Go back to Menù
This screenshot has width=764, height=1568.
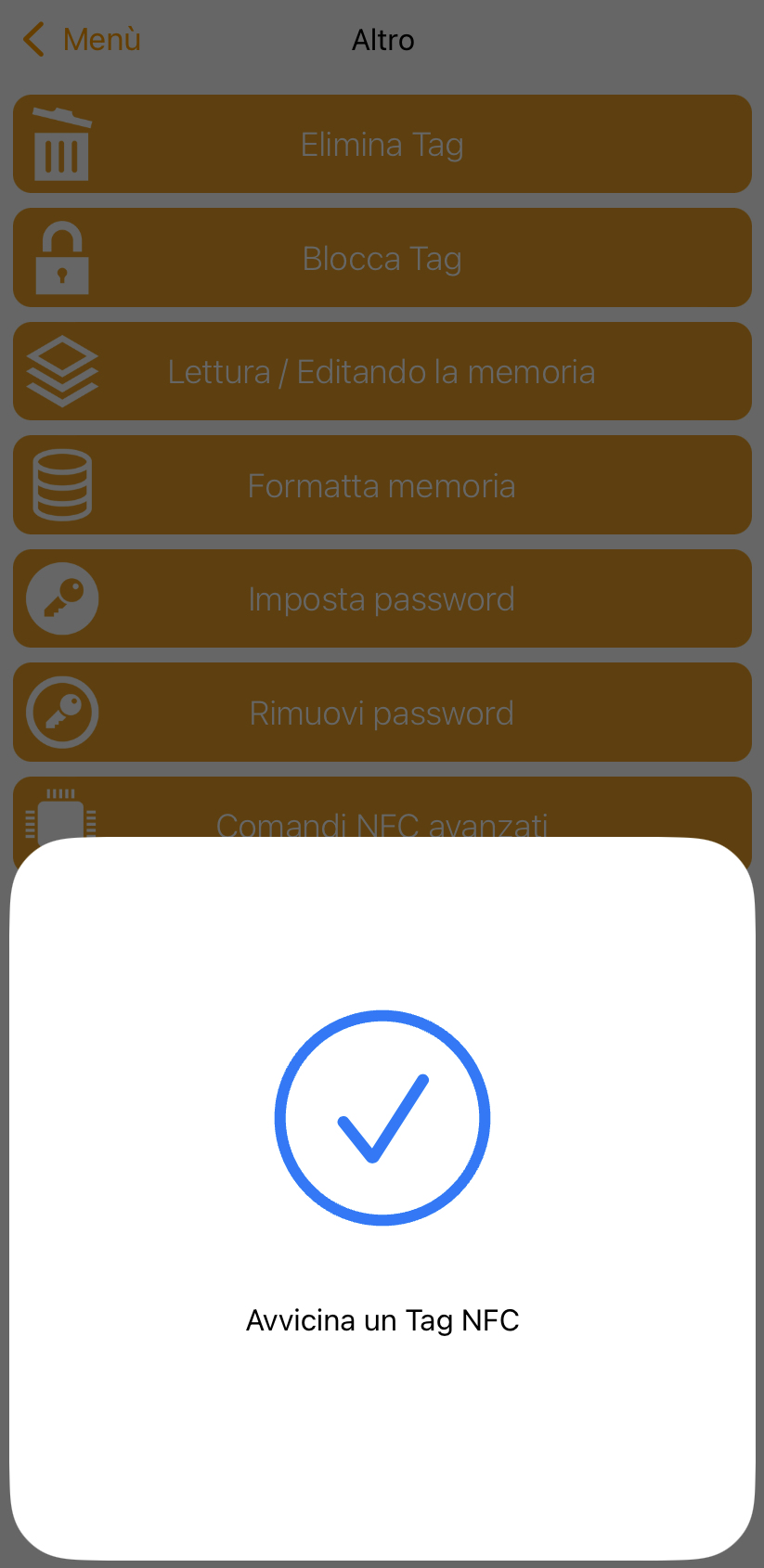(82, 40)
